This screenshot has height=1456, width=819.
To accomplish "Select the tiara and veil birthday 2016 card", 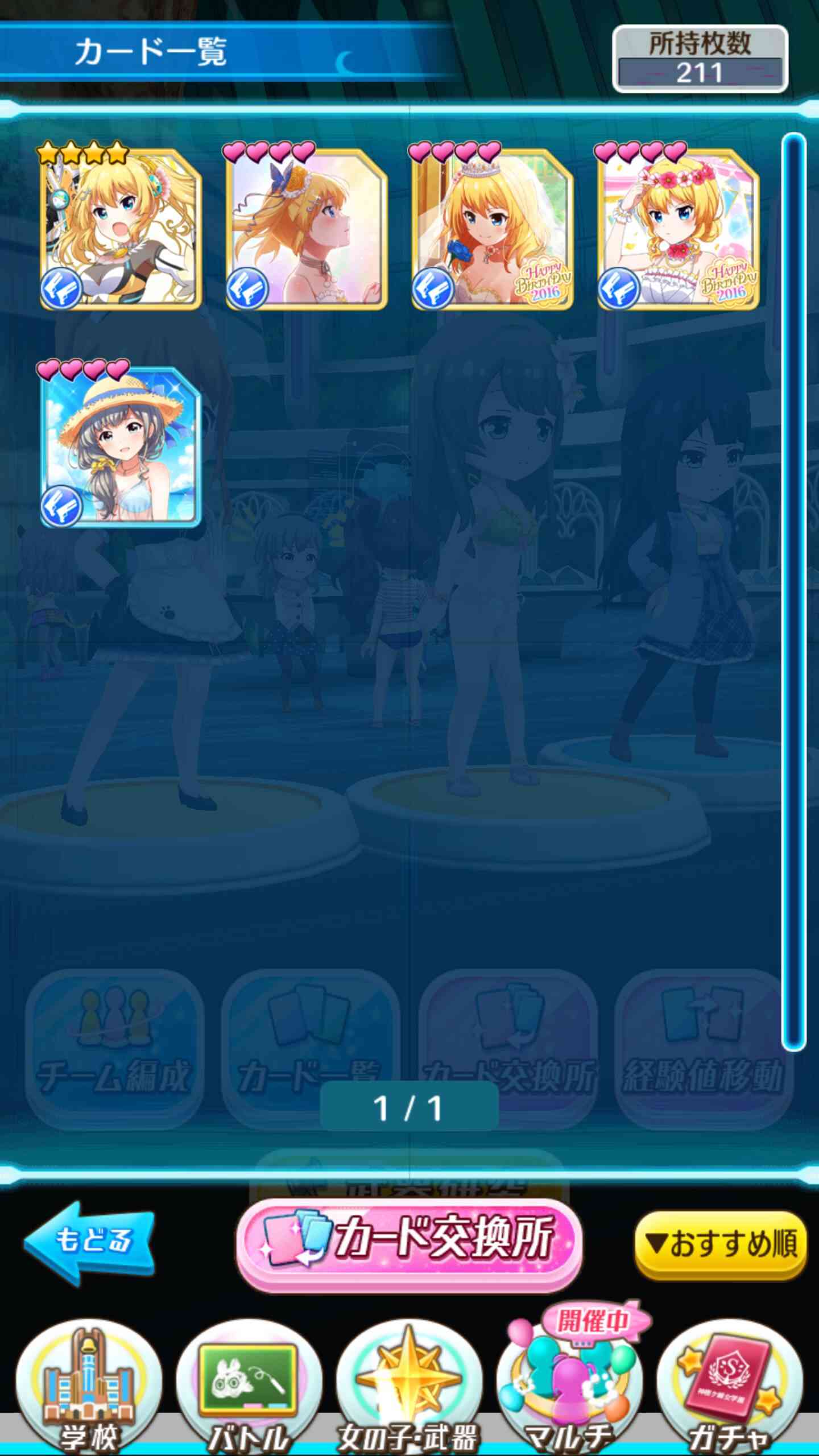I will [x=492, y=226].
